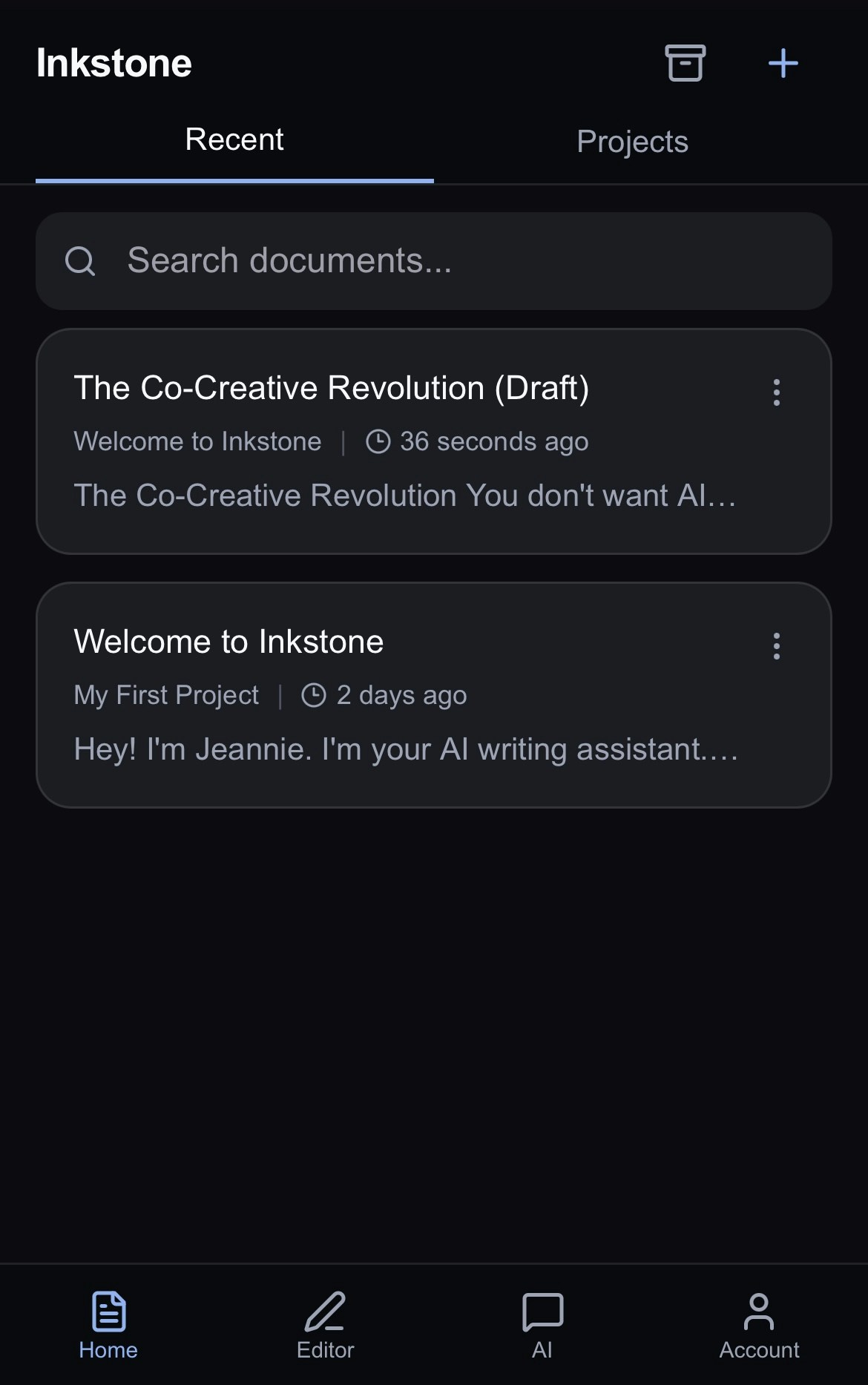Switch to the Projects tab
This screenshot has width=868, height=1385.
click(631, 141)
